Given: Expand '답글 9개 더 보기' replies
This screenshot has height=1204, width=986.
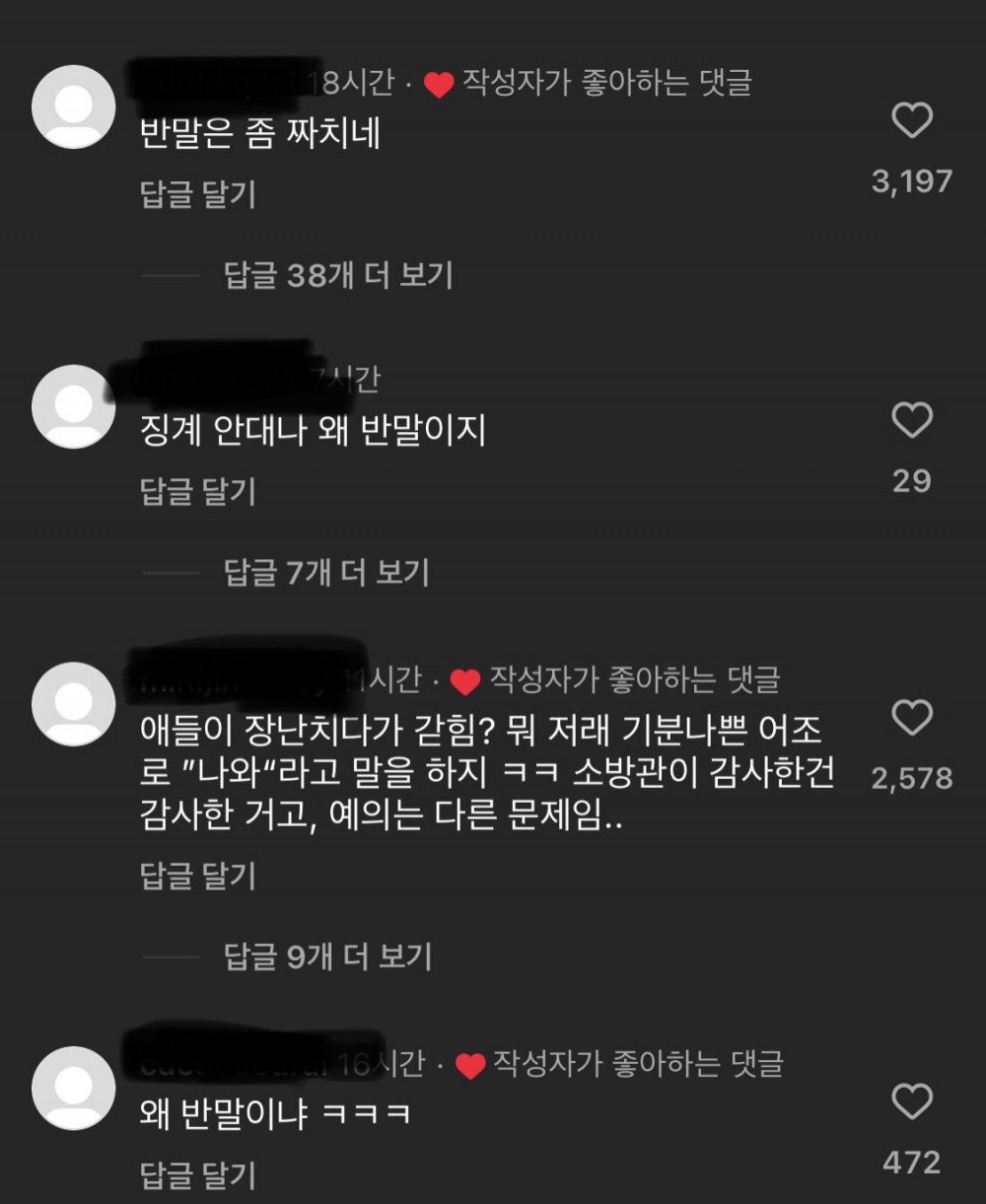Looking at the screenshot, I should click(x=328, y=956).
